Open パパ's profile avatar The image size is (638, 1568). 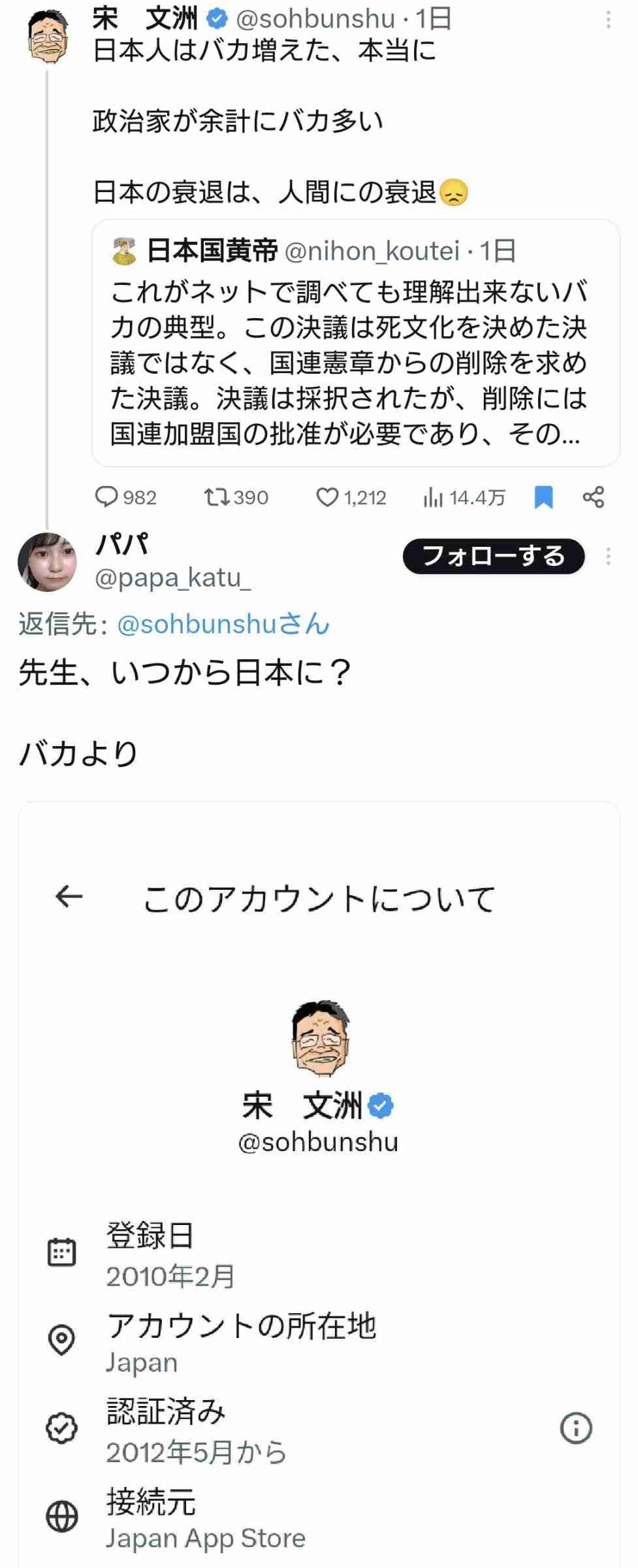(47, 562)
